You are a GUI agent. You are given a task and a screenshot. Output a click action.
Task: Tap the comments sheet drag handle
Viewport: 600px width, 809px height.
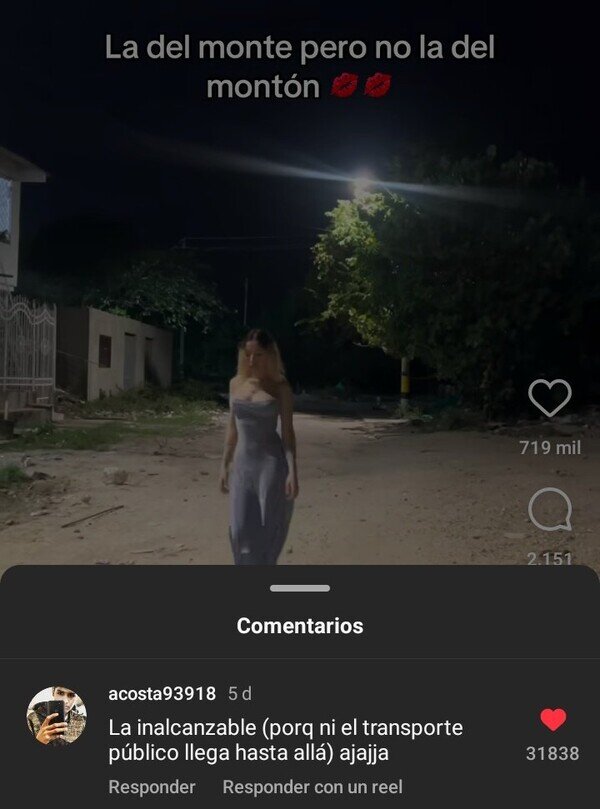coord(299,588)
